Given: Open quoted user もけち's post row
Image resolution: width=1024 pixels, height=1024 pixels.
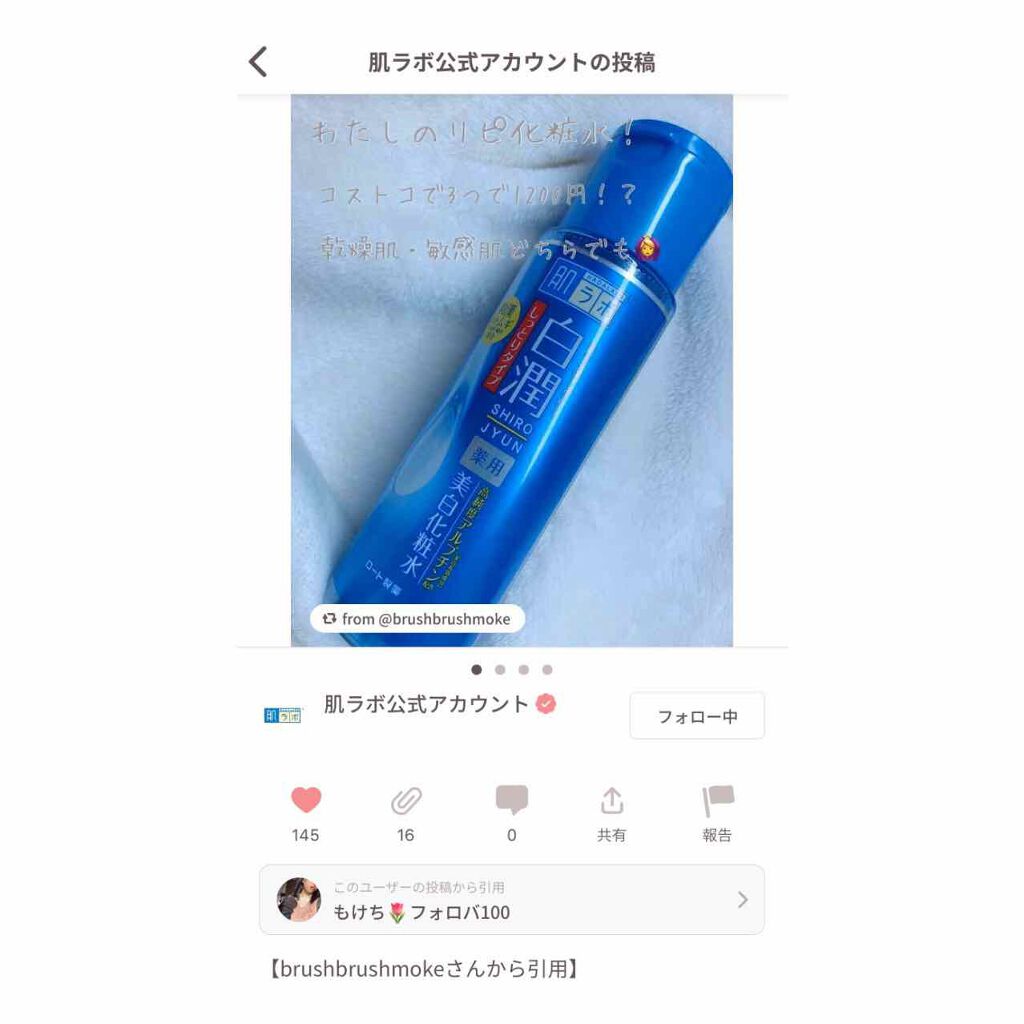Looking at the screenshot, I should [511, 900].
